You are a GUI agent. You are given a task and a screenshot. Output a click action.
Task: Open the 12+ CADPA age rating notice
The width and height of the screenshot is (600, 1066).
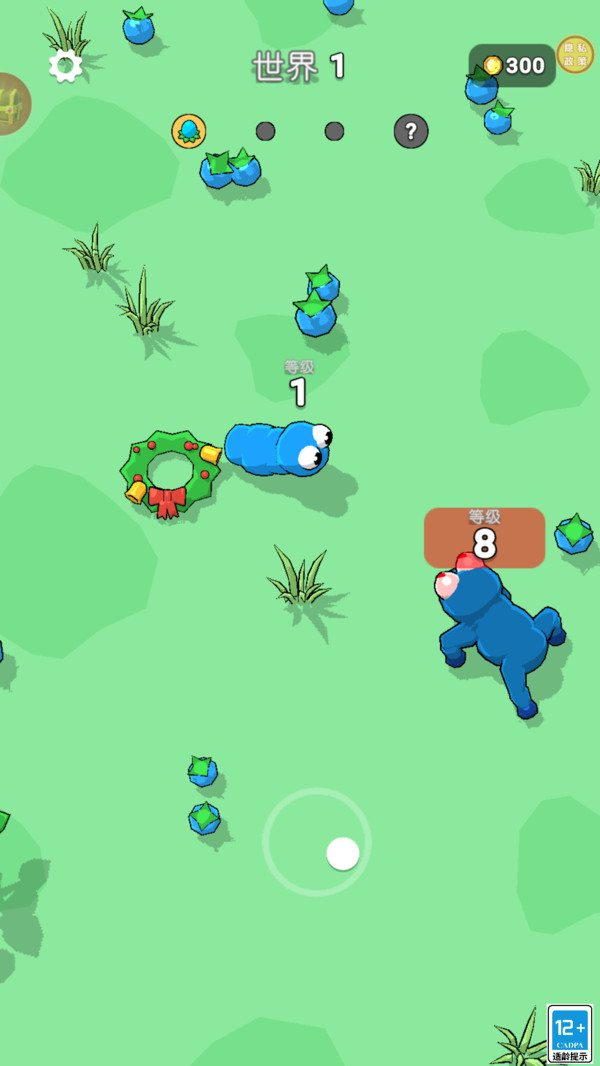(x=570, y=1033)
